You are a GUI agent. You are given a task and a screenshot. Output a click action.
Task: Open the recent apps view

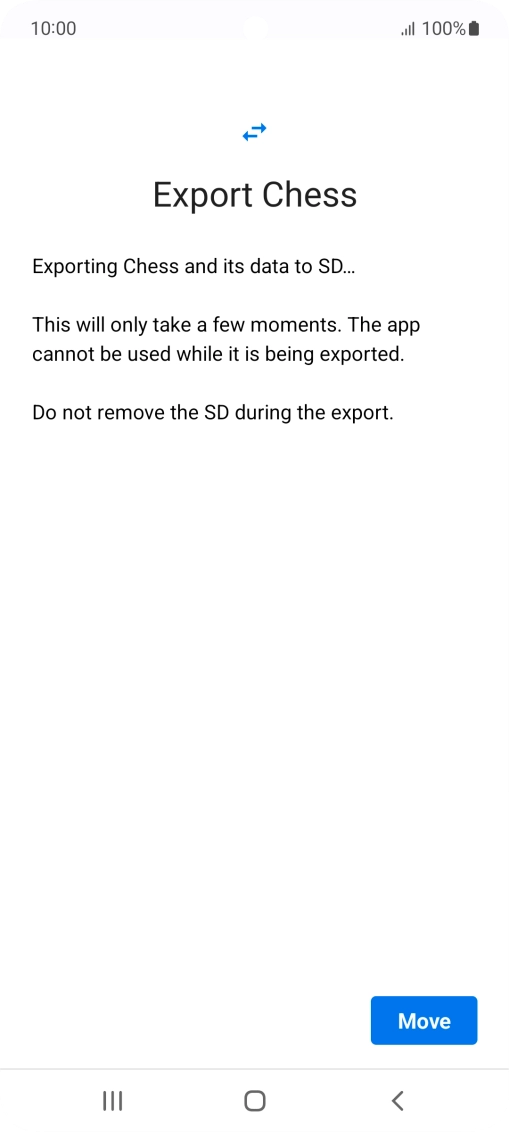[x=112, y=1100]
